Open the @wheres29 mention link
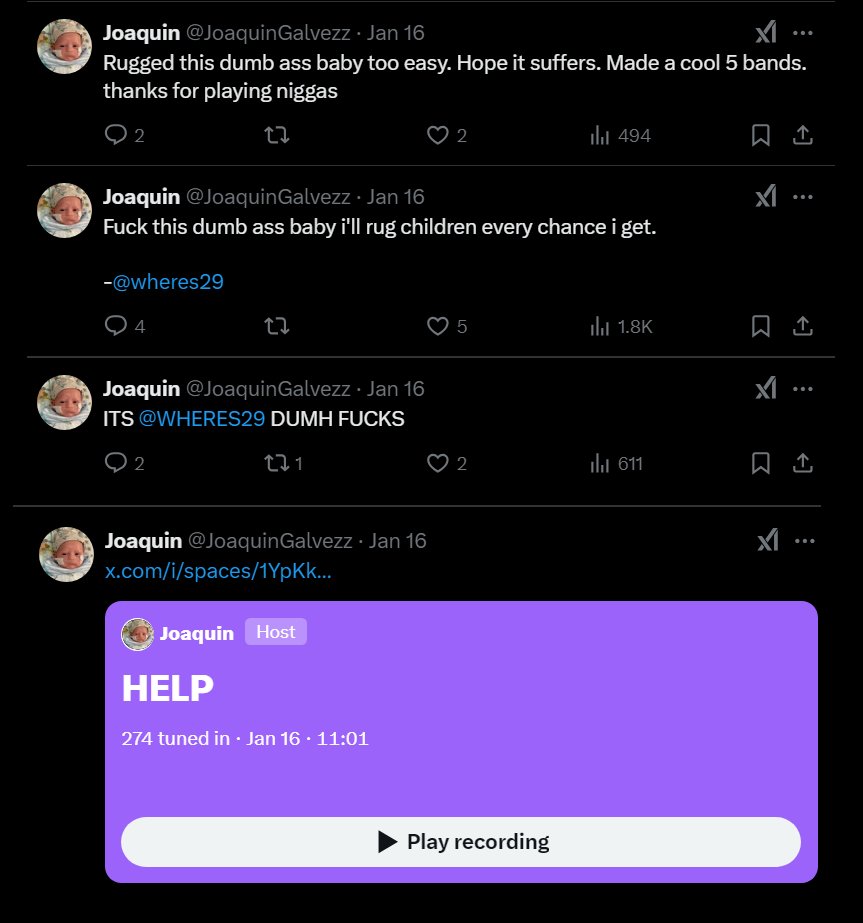Viewport: 863px width, 923px height. [168, 282]
